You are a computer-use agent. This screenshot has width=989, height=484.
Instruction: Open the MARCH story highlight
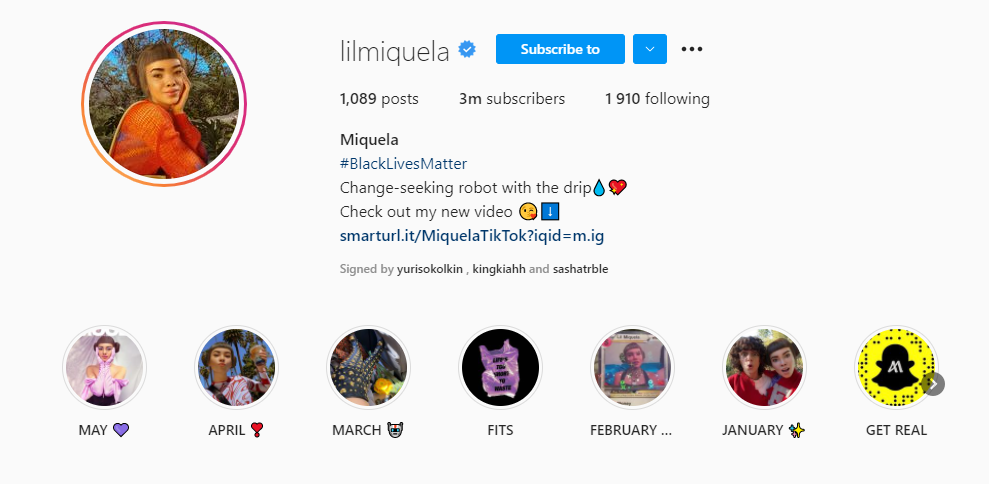pos(367,366)
